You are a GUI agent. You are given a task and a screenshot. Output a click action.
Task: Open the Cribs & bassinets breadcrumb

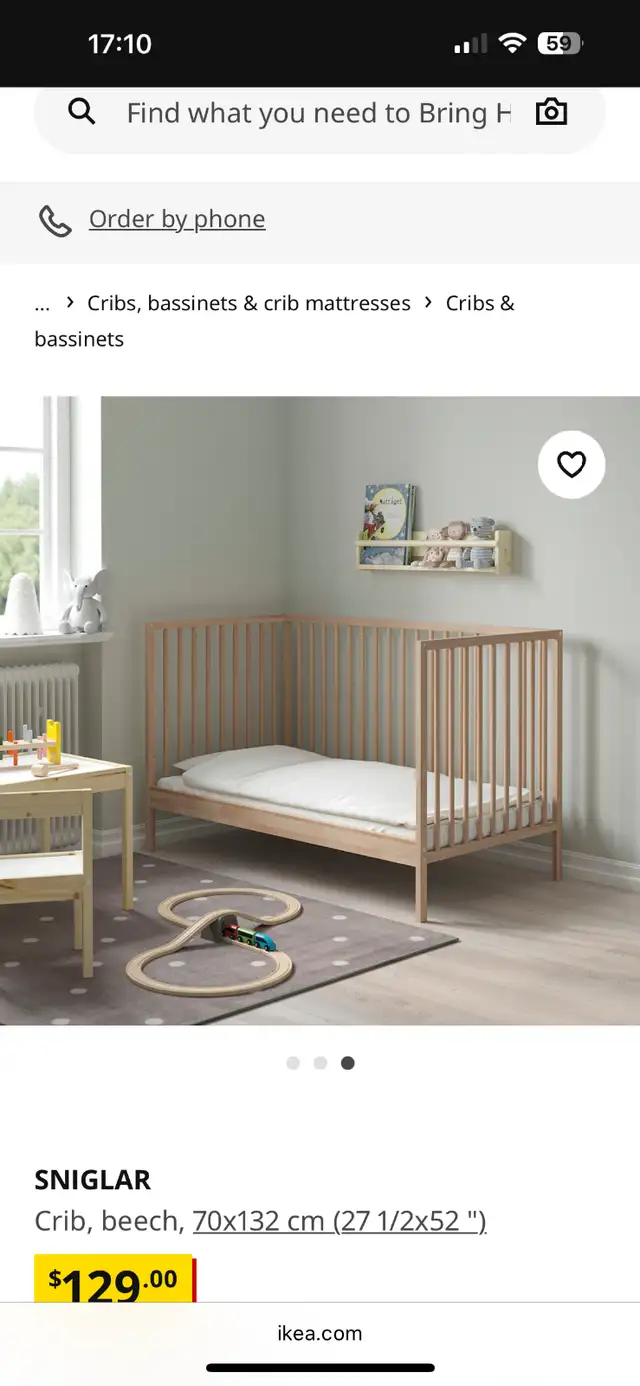pyautogui.click(x=274, y=321)
